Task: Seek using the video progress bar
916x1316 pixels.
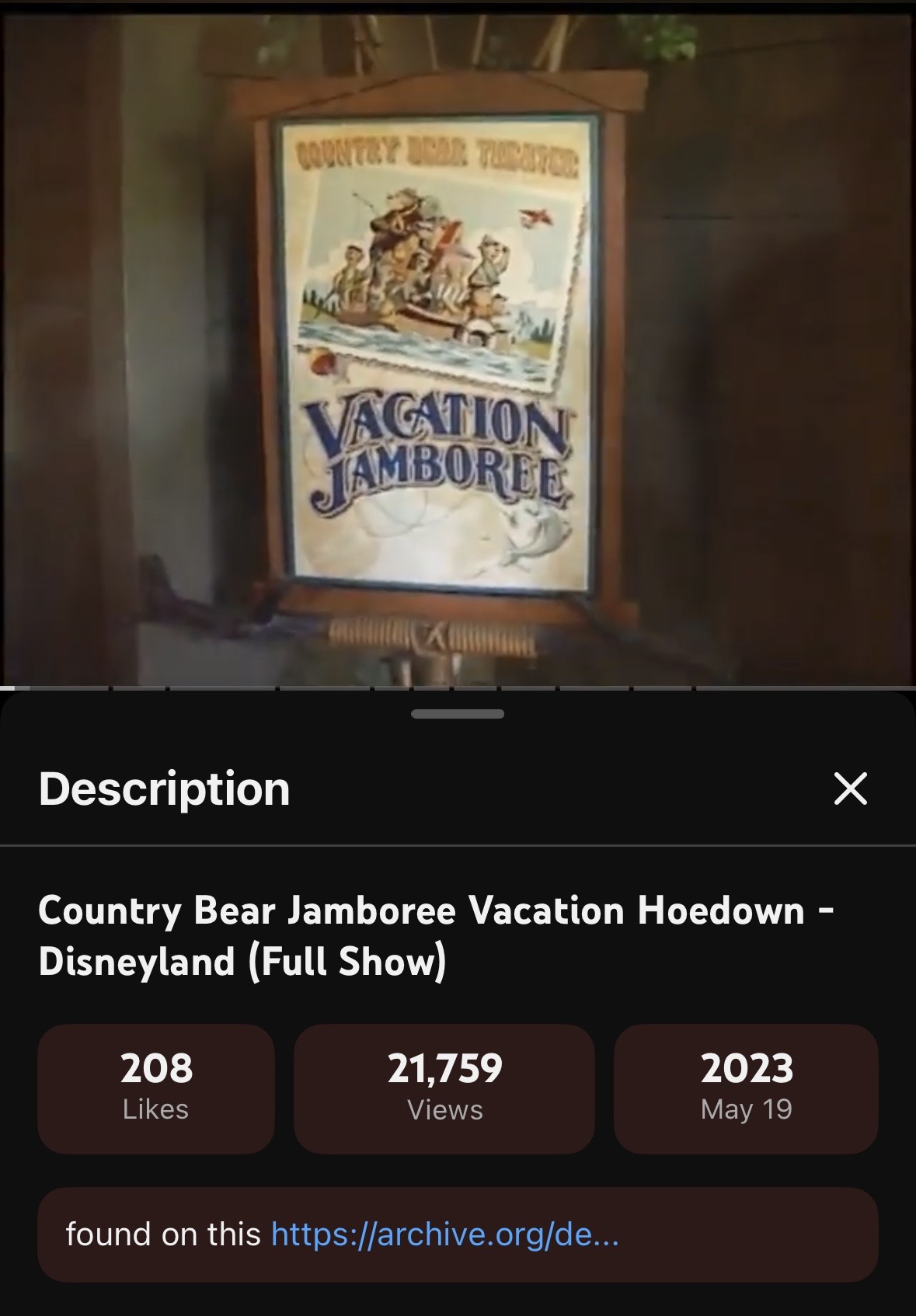Action: coord(458,688)
